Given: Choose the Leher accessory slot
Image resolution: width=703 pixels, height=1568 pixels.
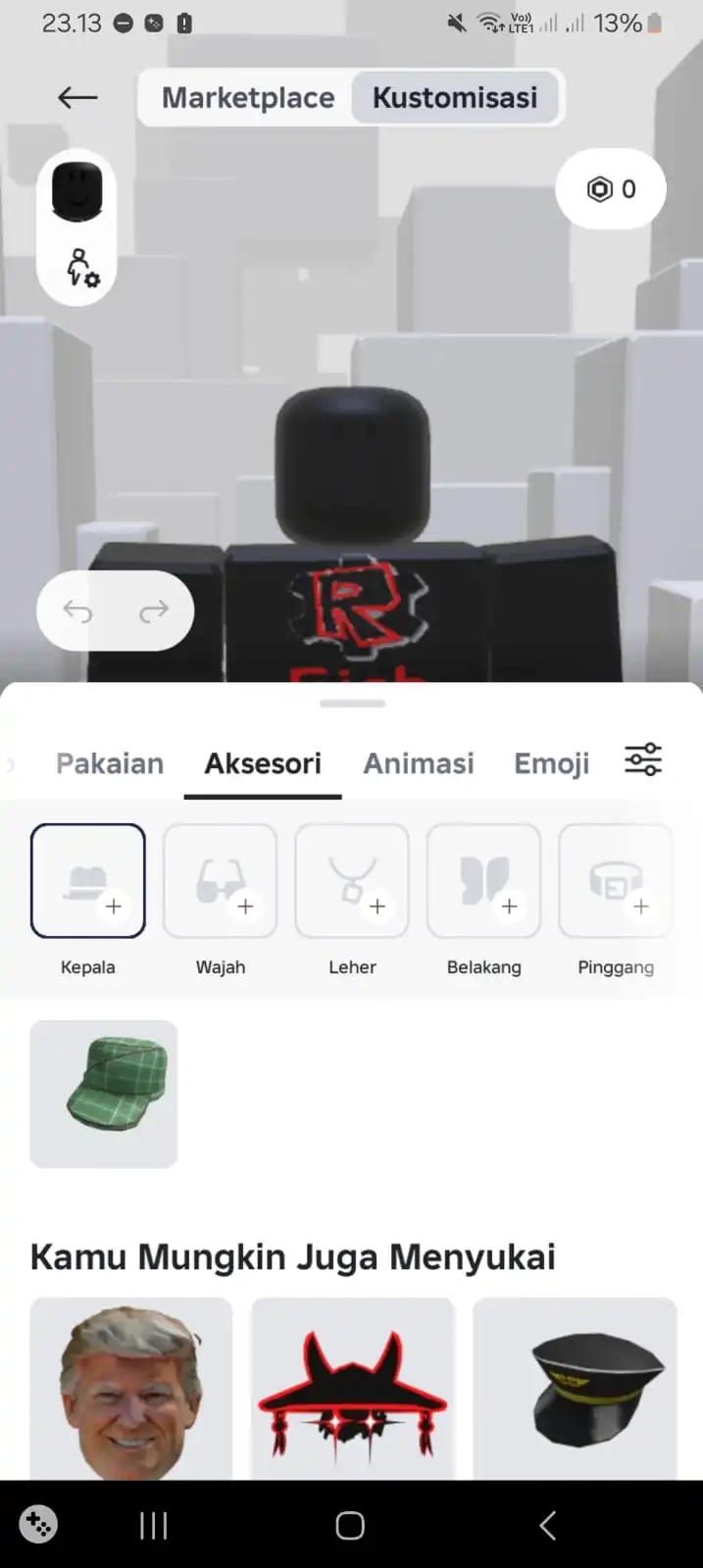Looking at the screenshot, I should coord(352,881).
